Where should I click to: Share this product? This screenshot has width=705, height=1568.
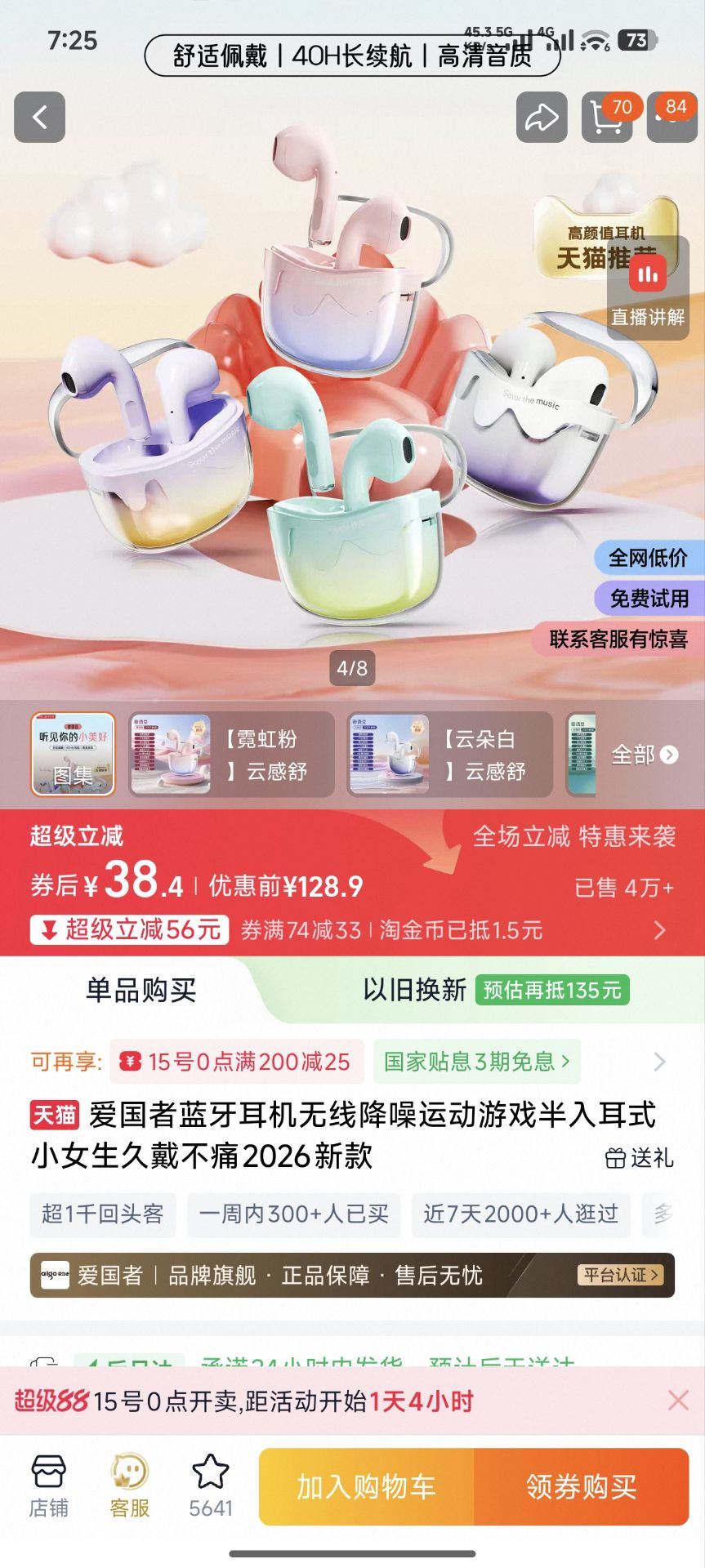(542, 118)
